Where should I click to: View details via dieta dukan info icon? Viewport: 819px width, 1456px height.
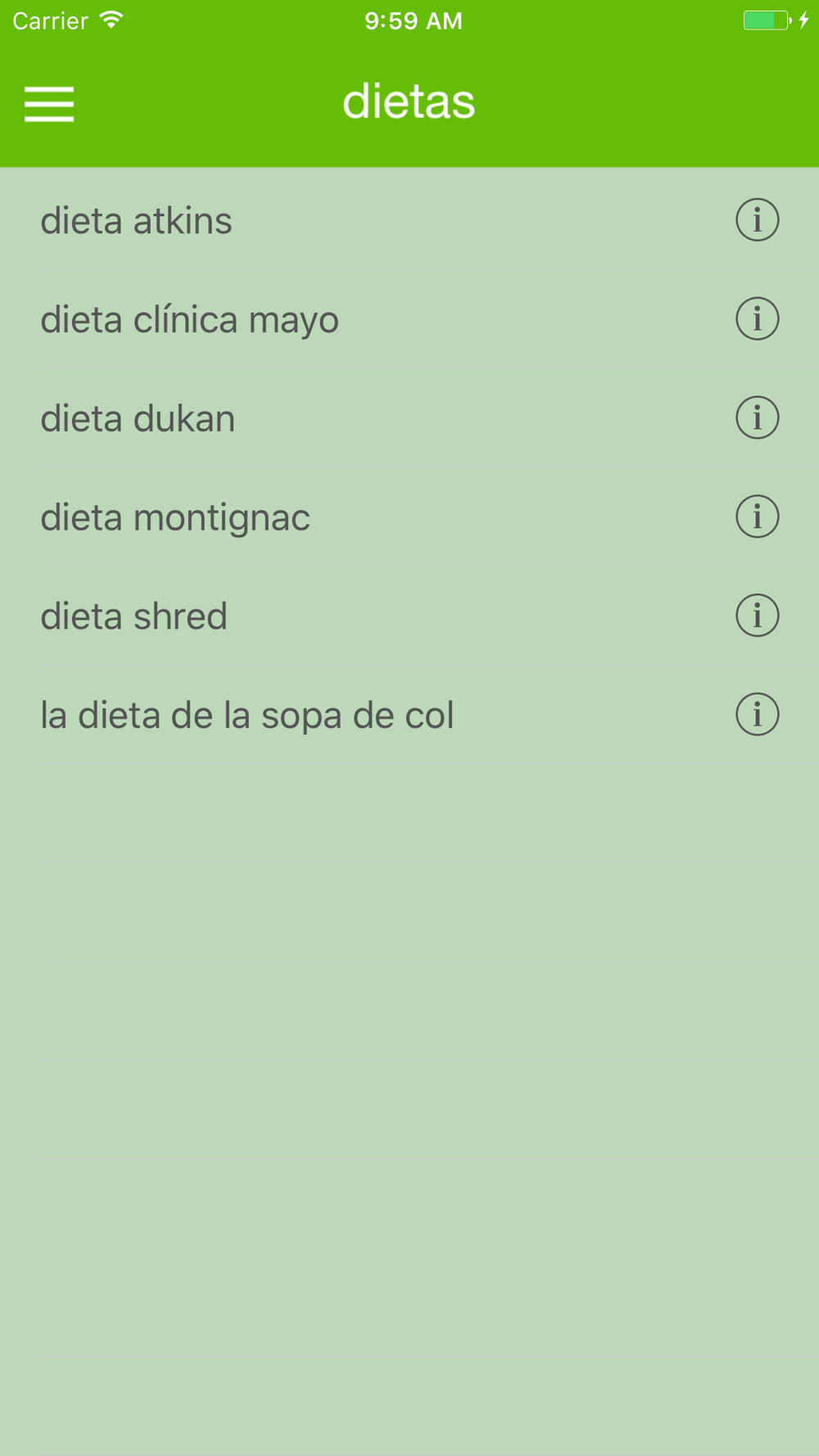(757, 418)
